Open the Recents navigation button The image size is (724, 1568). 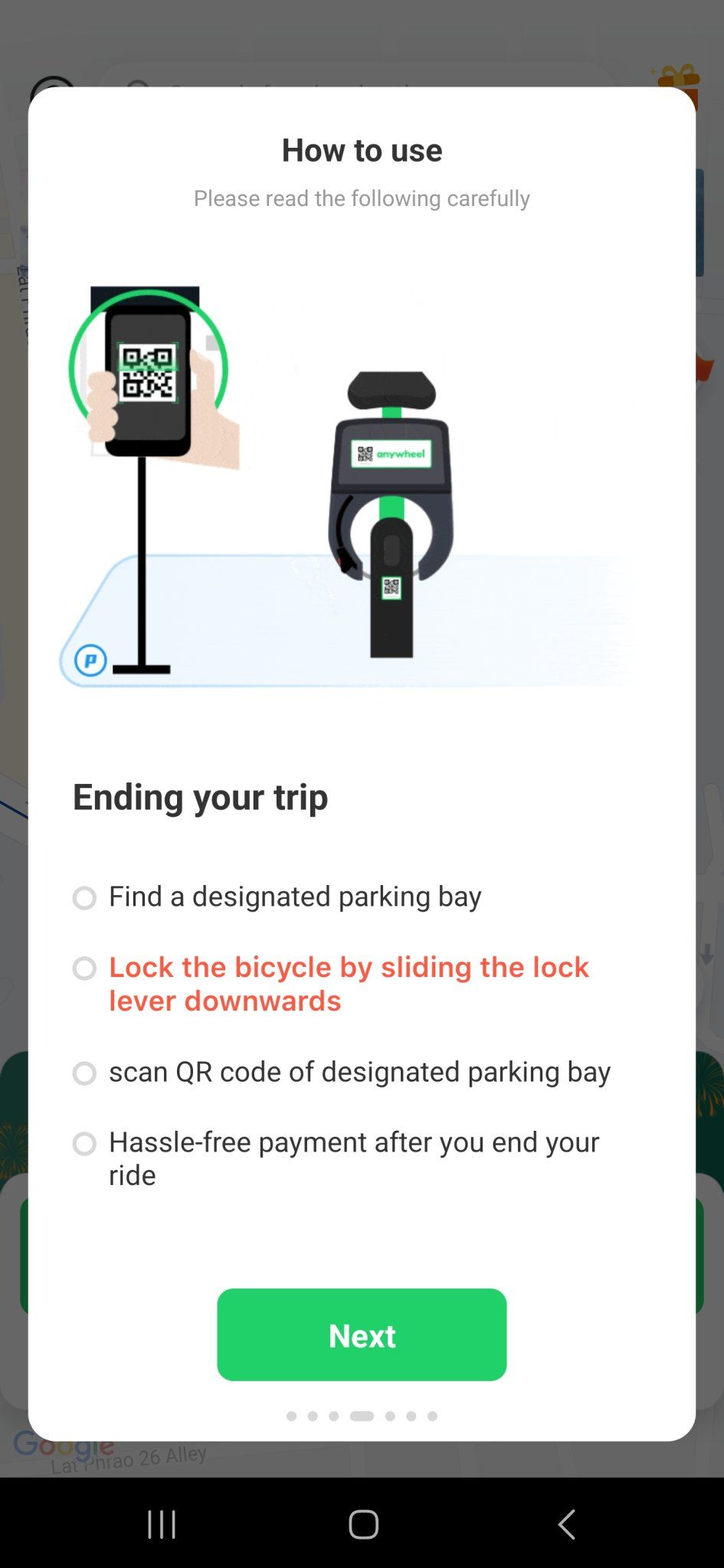click(161, 1524)
